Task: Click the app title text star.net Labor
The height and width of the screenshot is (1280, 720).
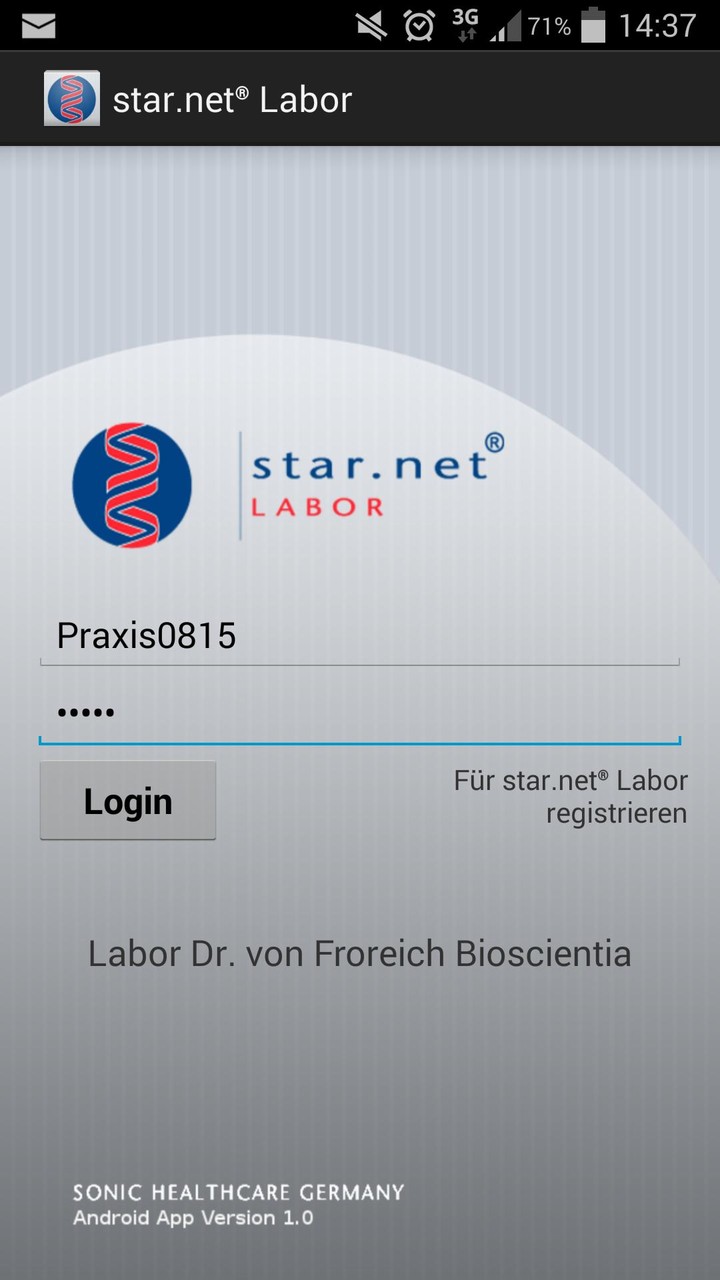Action: pyautogui.click(x=230, y=97)
